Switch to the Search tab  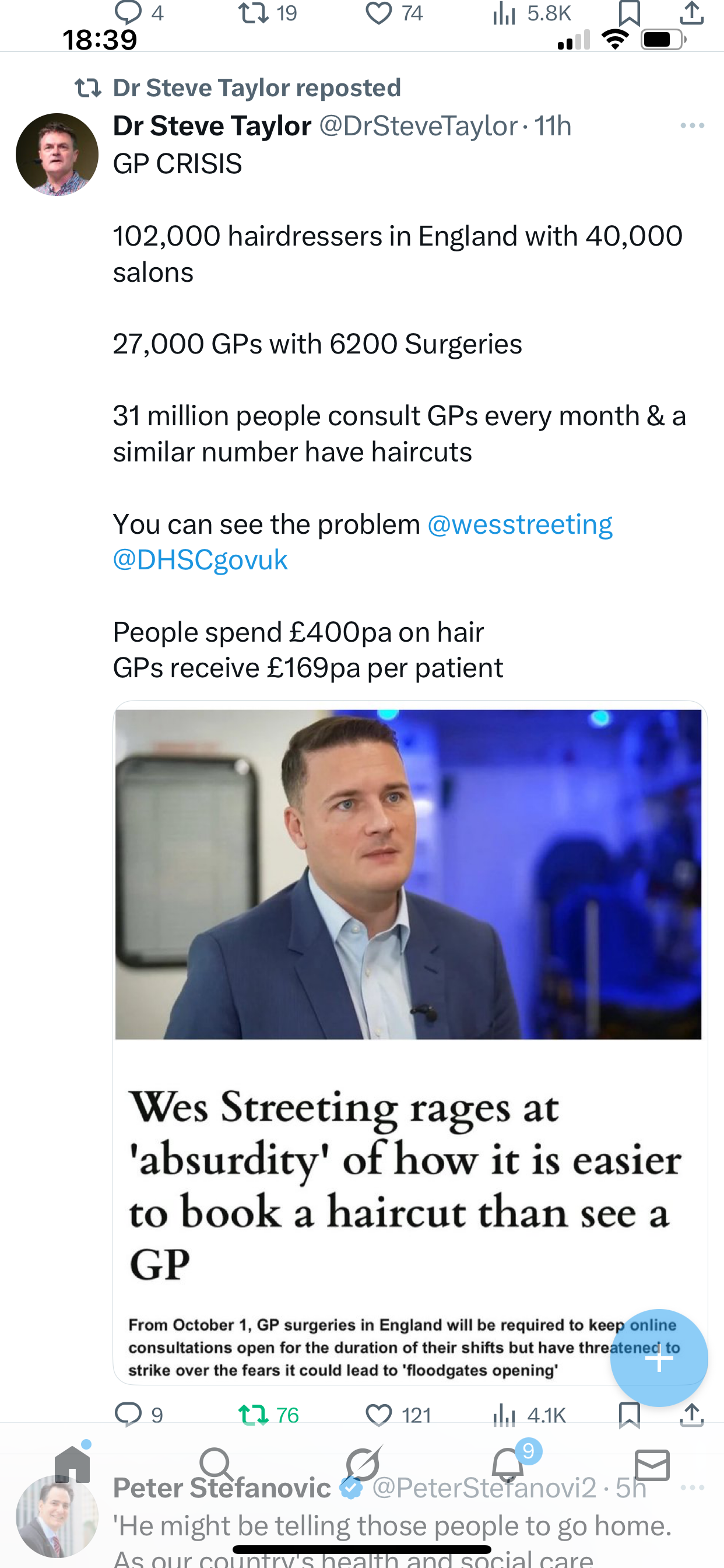216,1464
